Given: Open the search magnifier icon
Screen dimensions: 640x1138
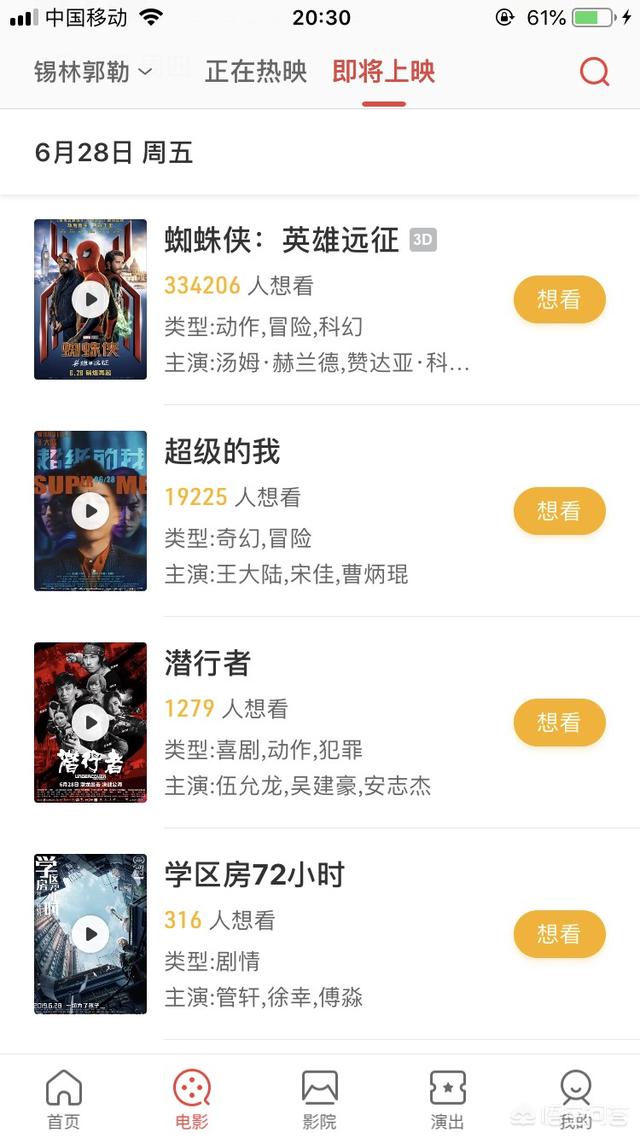Looking at the screenshot, I should (x=594, y=71).
